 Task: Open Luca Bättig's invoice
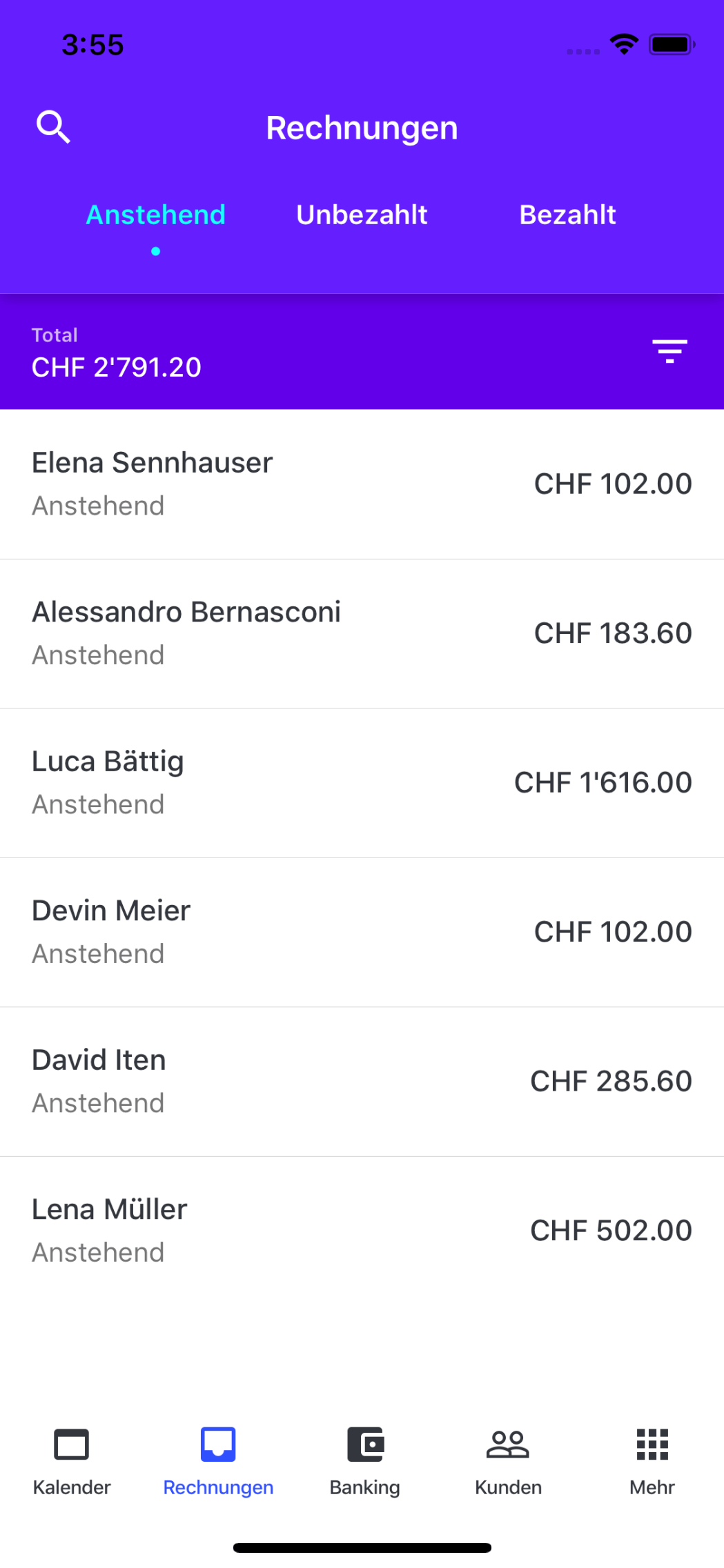[x=362, y=783]
